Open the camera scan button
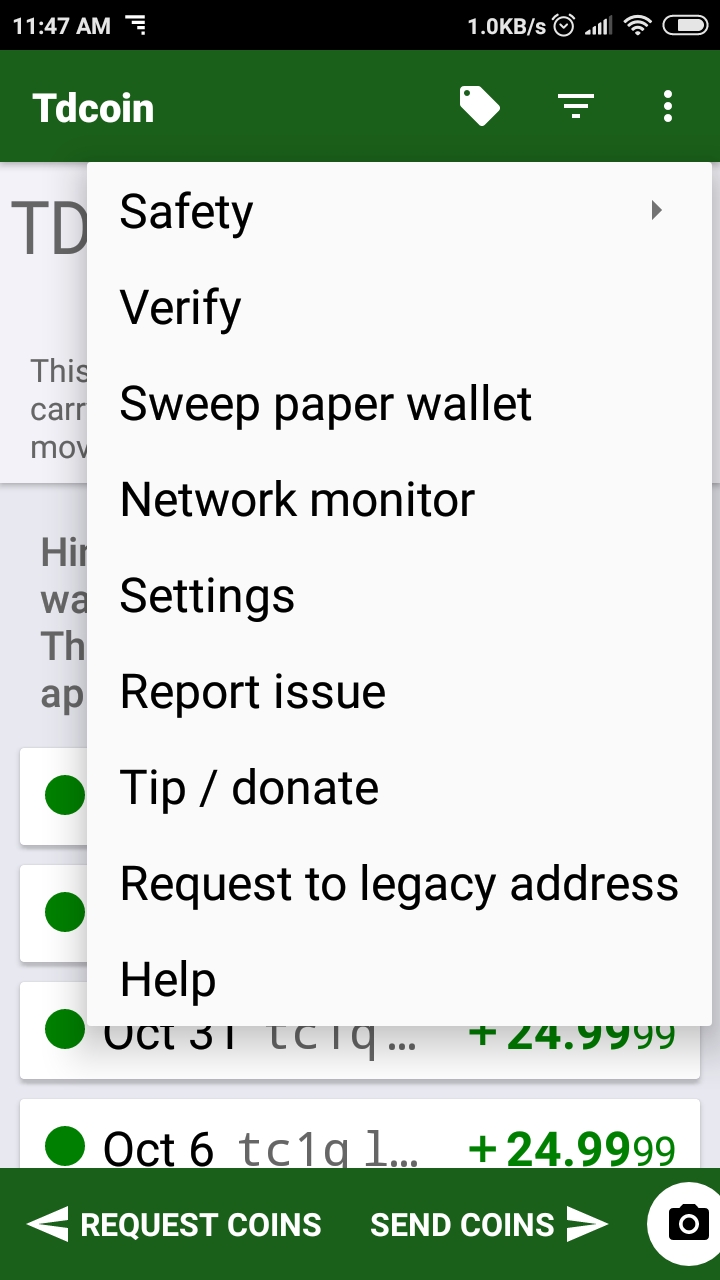 [x=688, y=1224]
